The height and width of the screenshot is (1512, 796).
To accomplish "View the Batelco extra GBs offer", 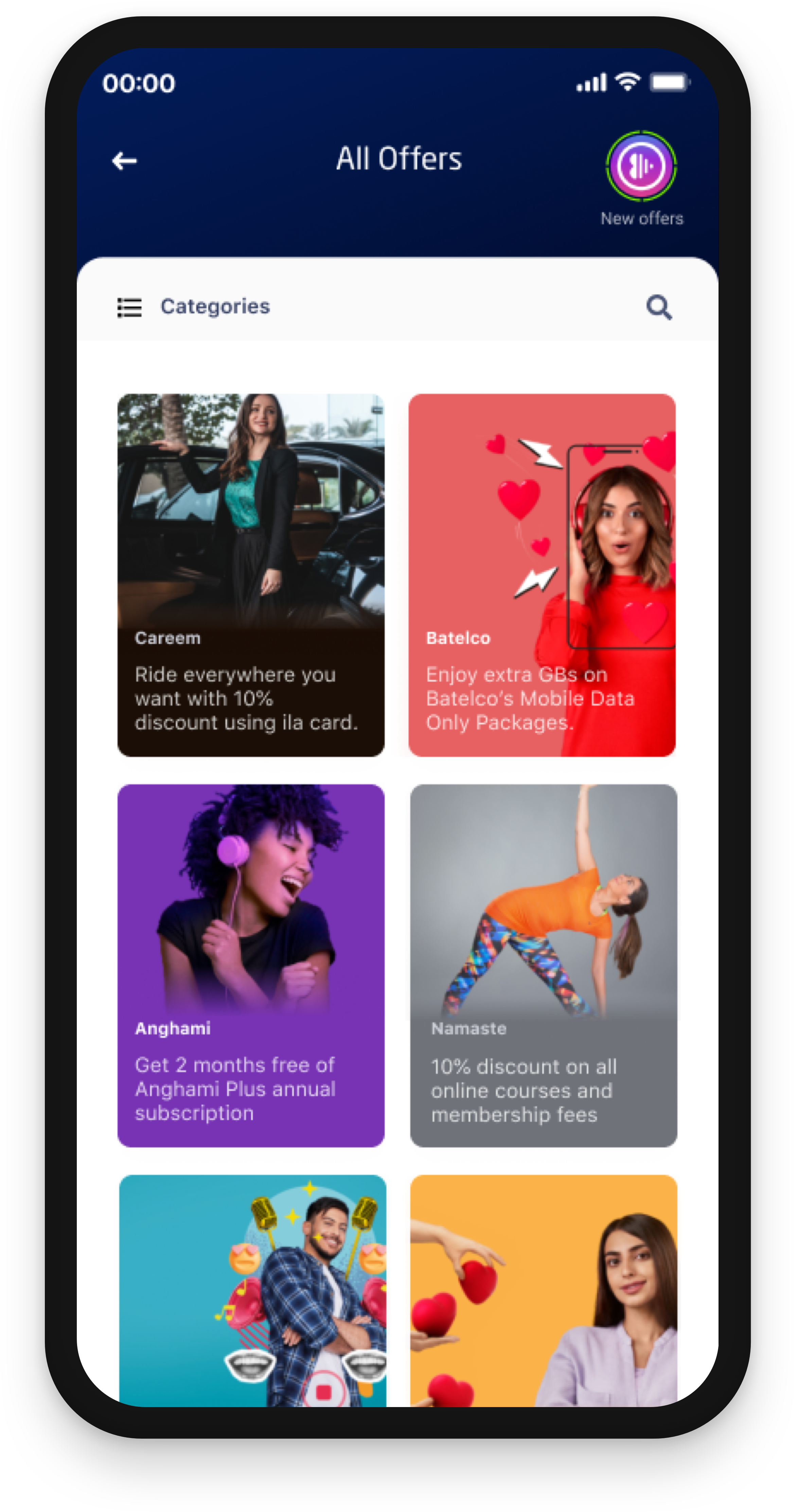I will [x=542, y=575].
